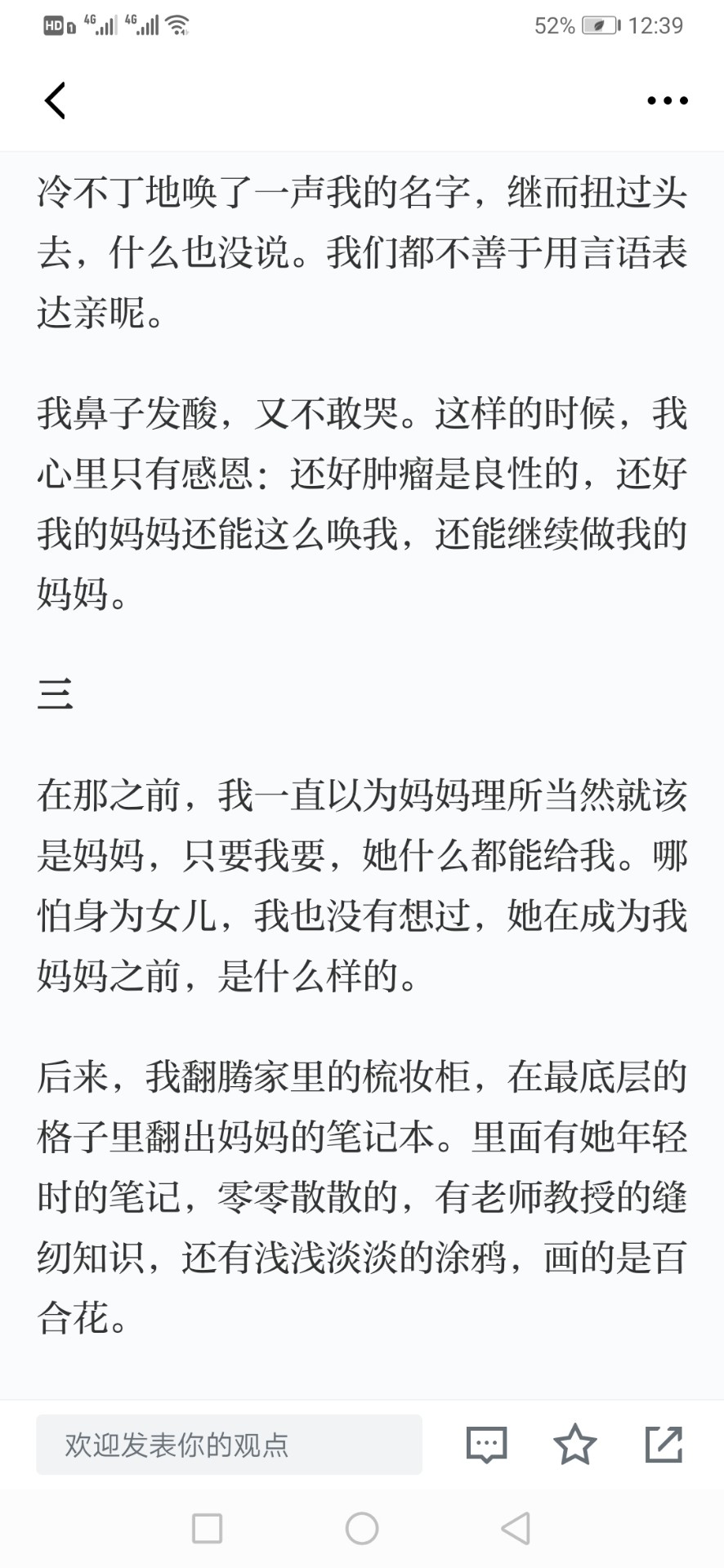Open the comments bubble icon
The height and width of the screenshot is (1568, 724).
[487, 1445]
